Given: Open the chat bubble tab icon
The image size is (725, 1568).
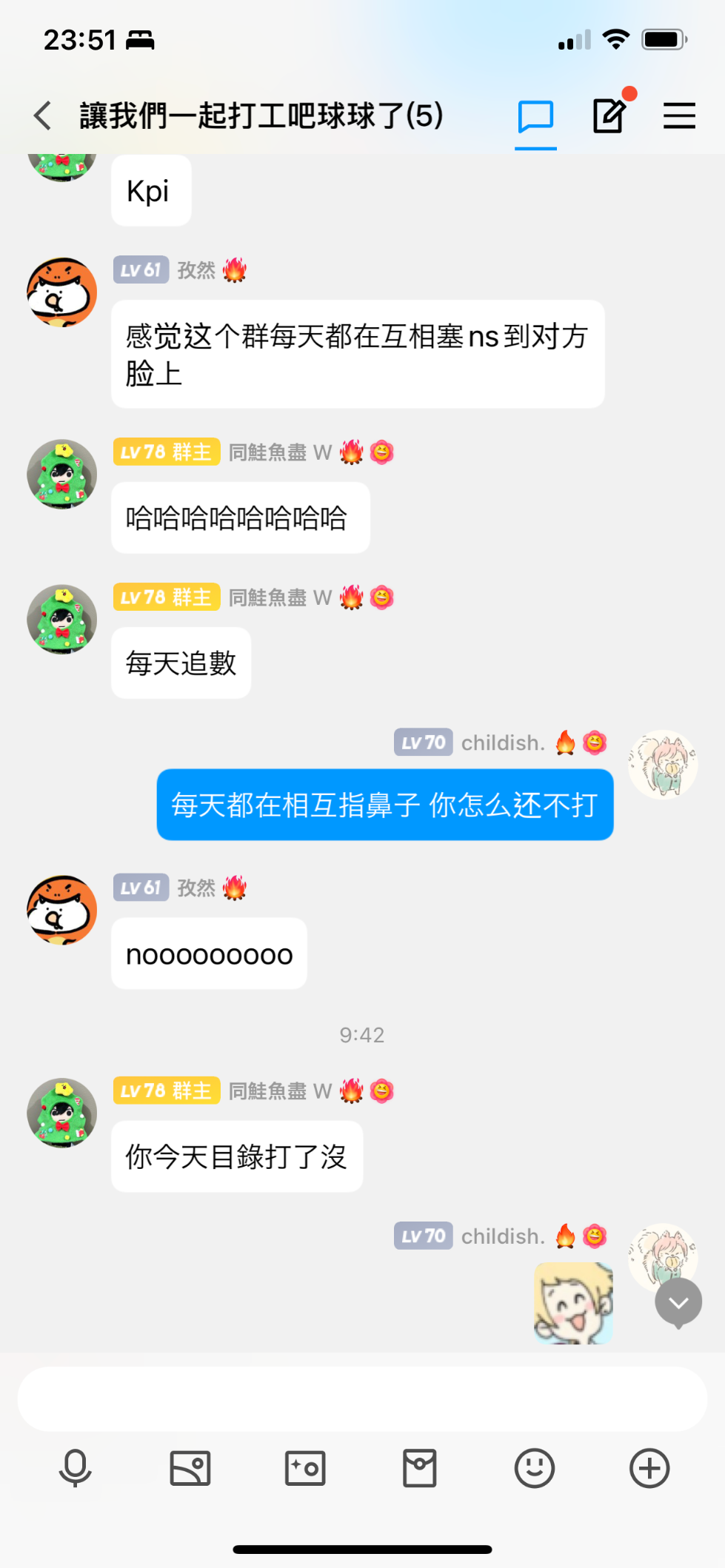Looking at the screenshot, I should point(535,117).
